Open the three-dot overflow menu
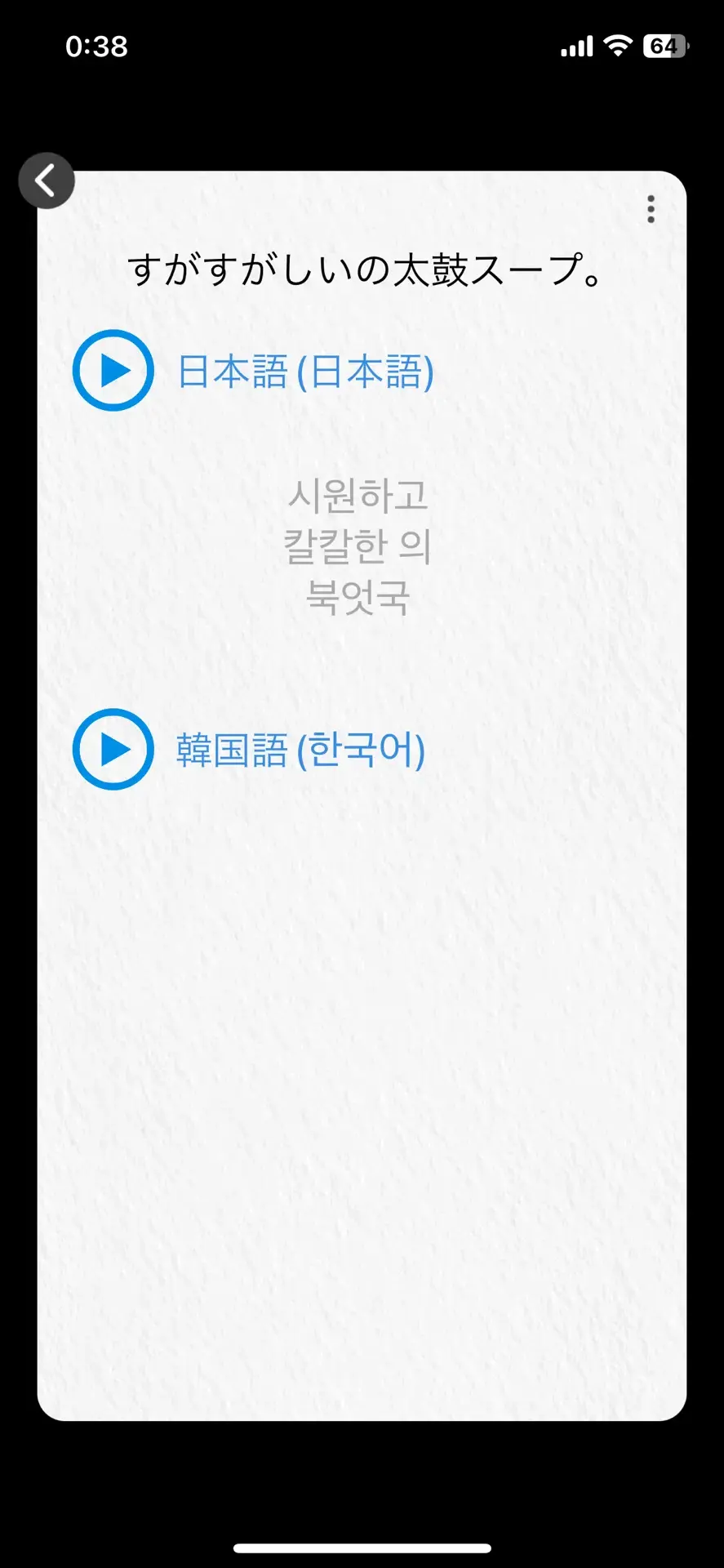Viewport: 724px width, 1568px height. (651, 209)
